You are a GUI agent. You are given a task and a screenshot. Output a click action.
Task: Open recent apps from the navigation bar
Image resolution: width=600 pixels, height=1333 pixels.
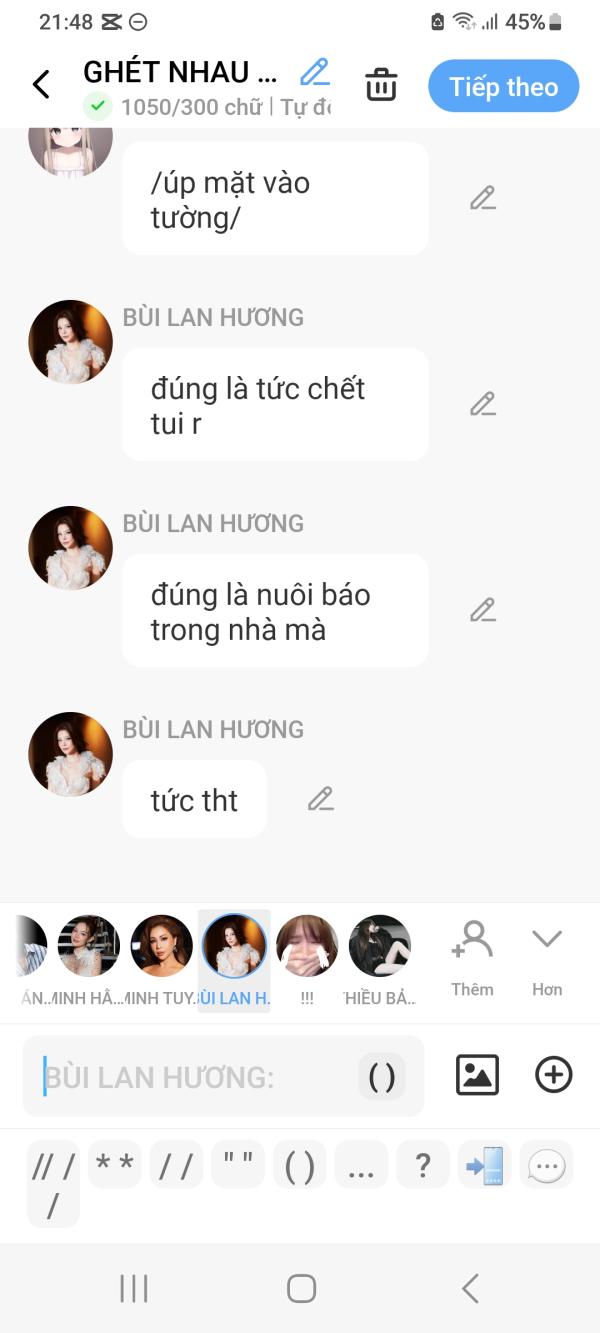[133, 1288]
